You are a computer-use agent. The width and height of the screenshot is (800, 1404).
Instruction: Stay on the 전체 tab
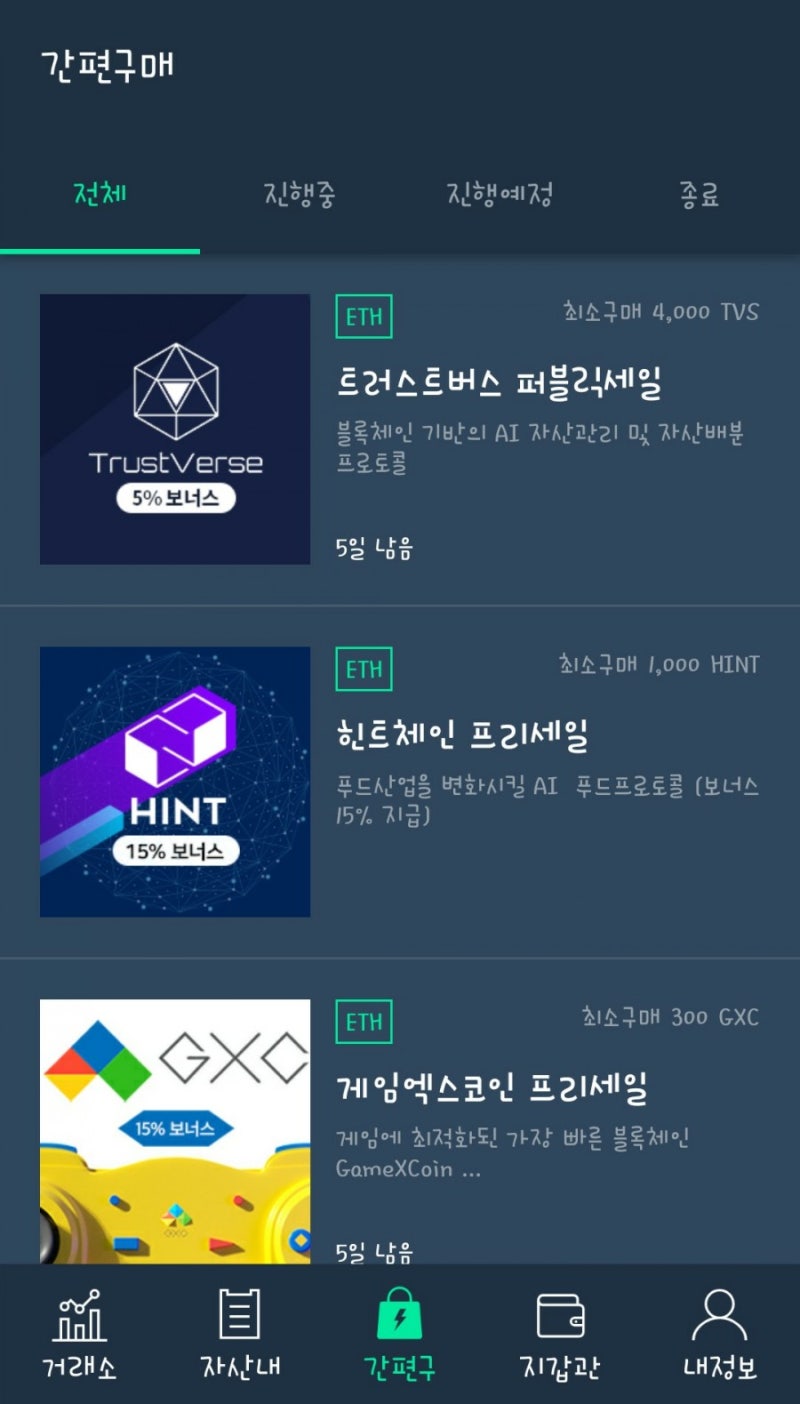(100, 196)
